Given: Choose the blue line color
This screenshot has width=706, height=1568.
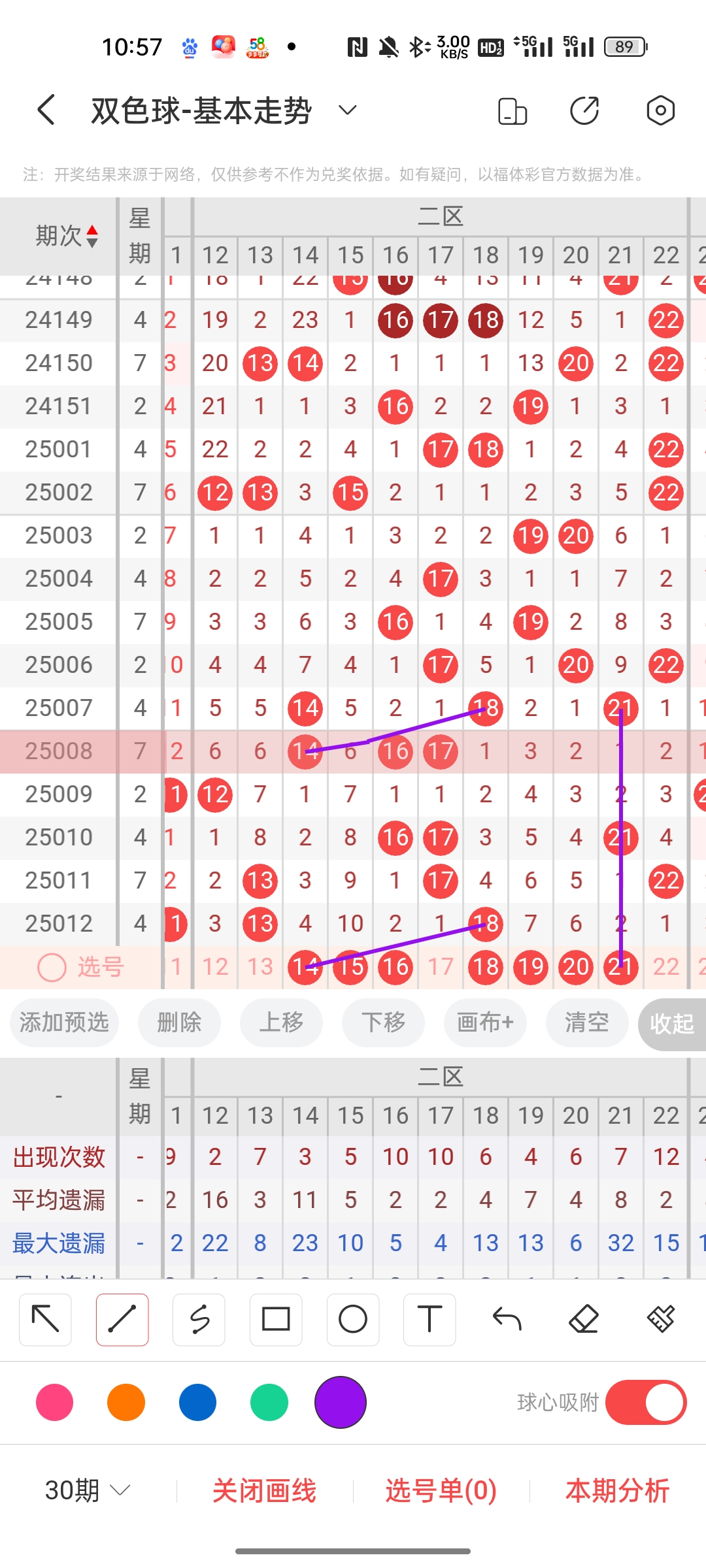Looking at the screenshot, I should [197, 1402].
